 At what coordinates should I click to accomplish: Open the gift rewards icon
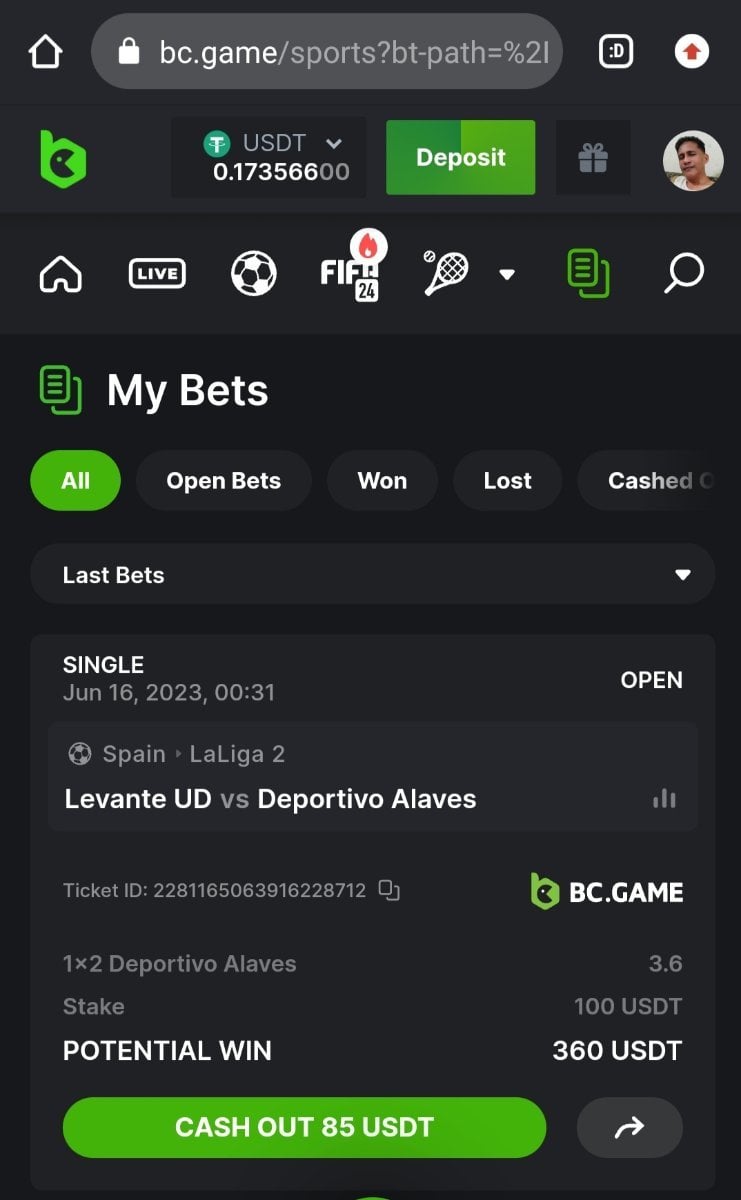593,157
